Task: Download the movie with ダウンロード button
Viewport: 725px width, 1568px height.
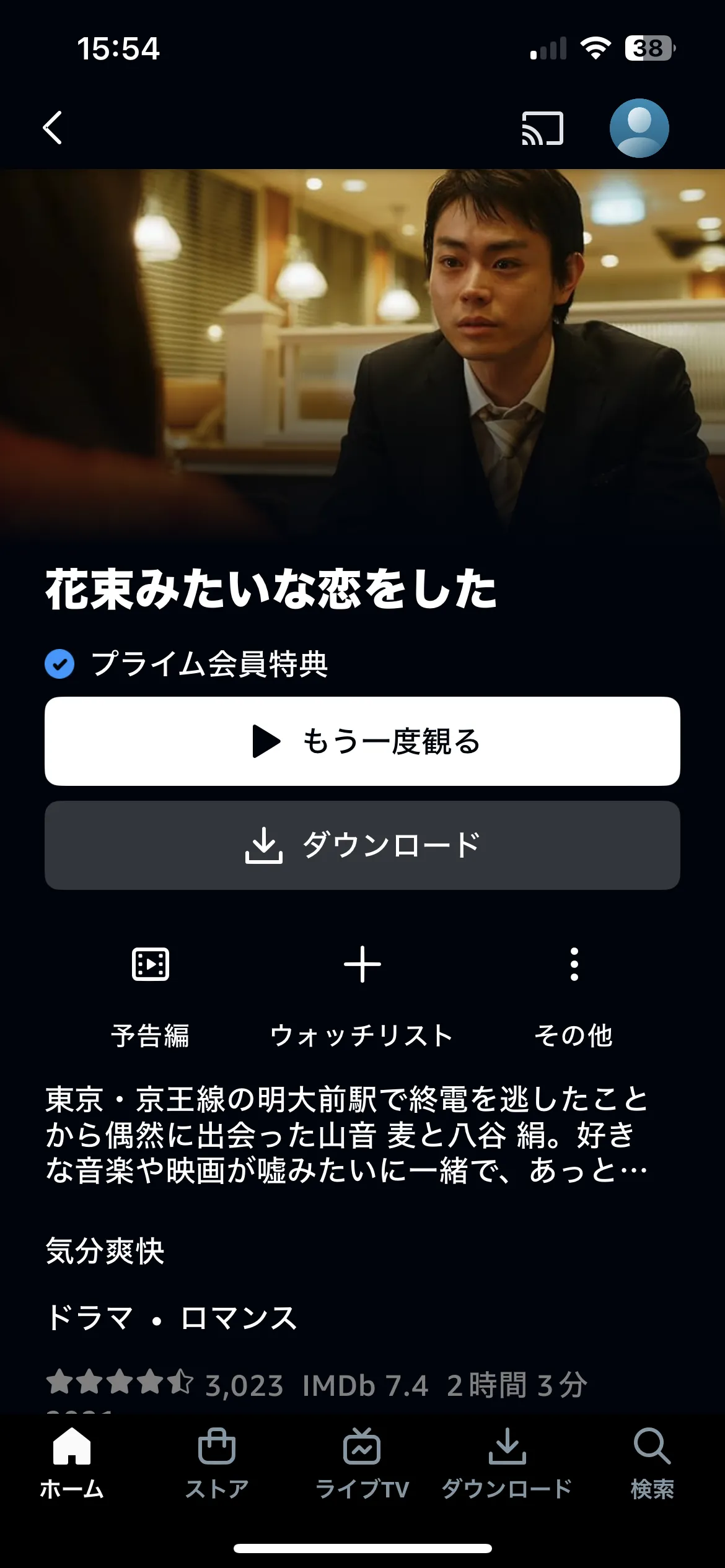Action: tap(362, 845)
